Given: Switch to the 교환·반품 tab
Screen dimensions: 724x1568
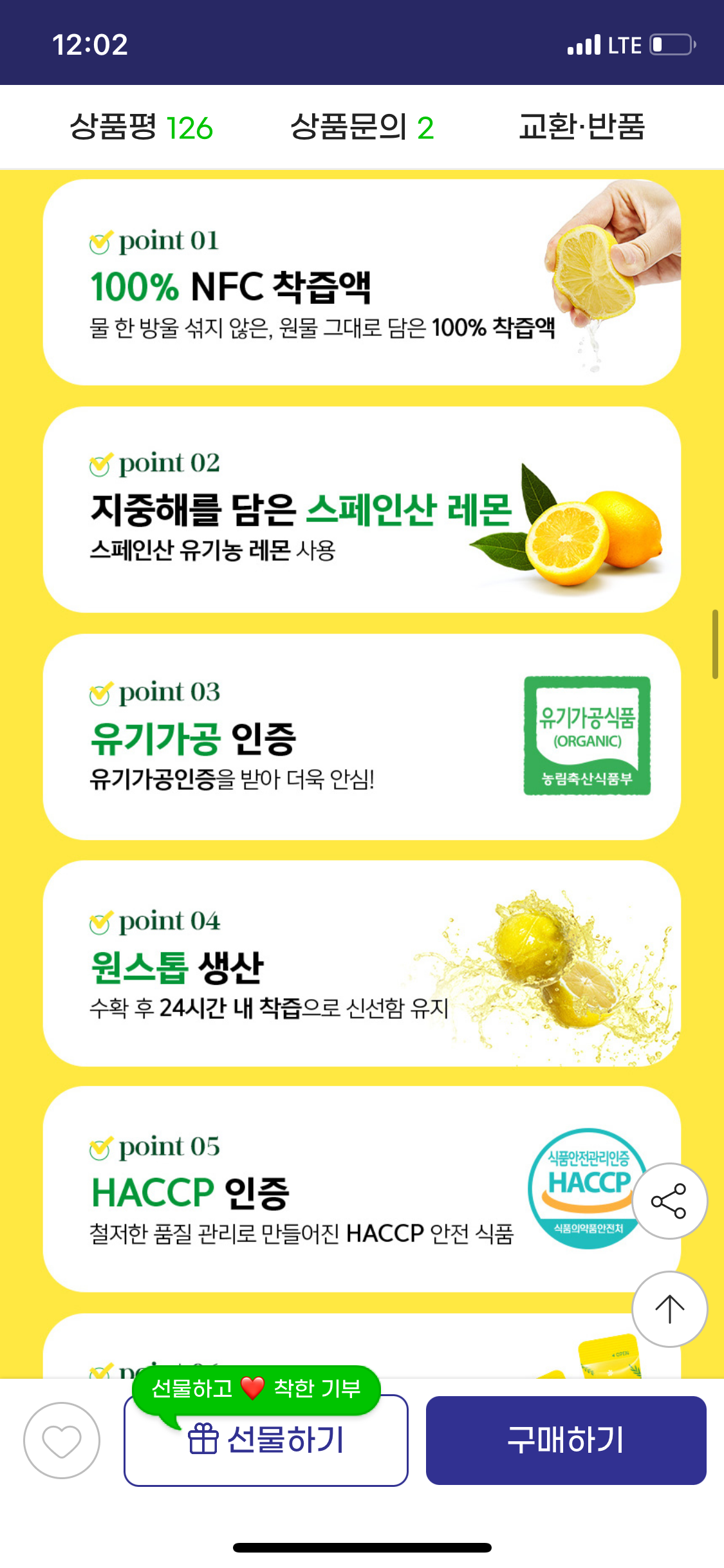Looking at the screenshot, I should click(x=582, y=127).
